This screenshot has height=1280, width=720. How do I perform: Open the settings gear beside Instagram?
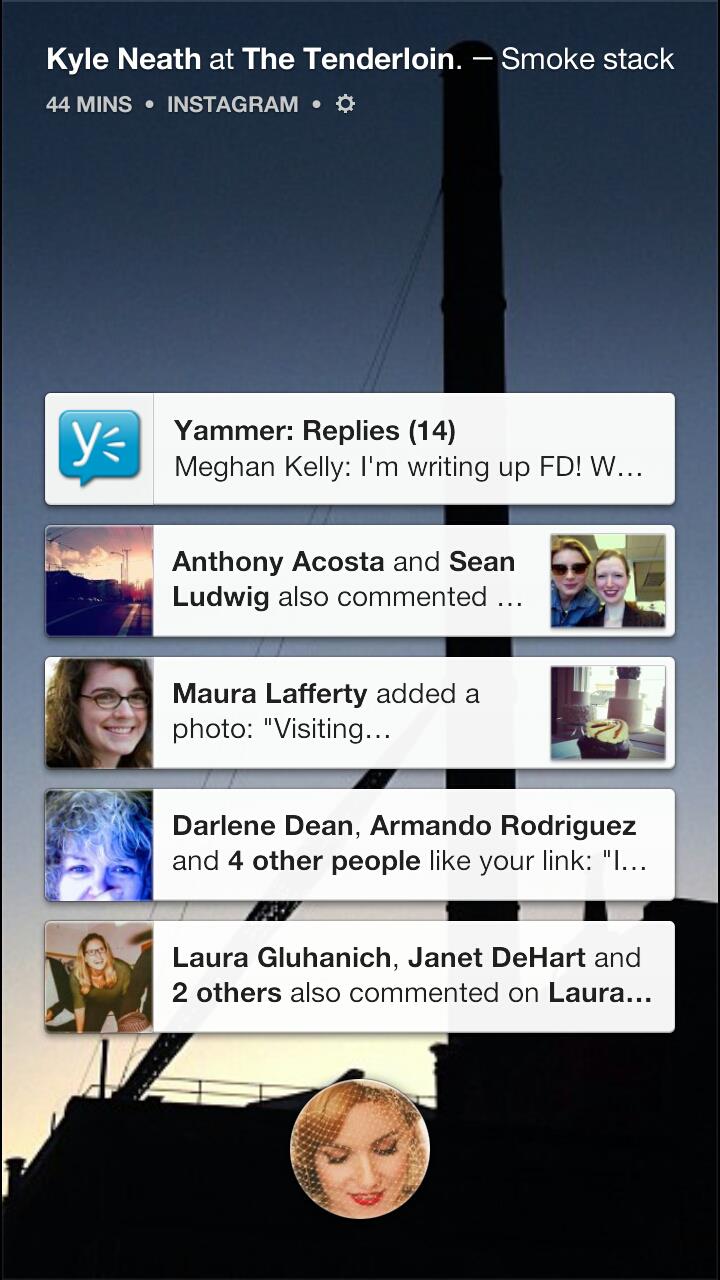tap(345, 104)
